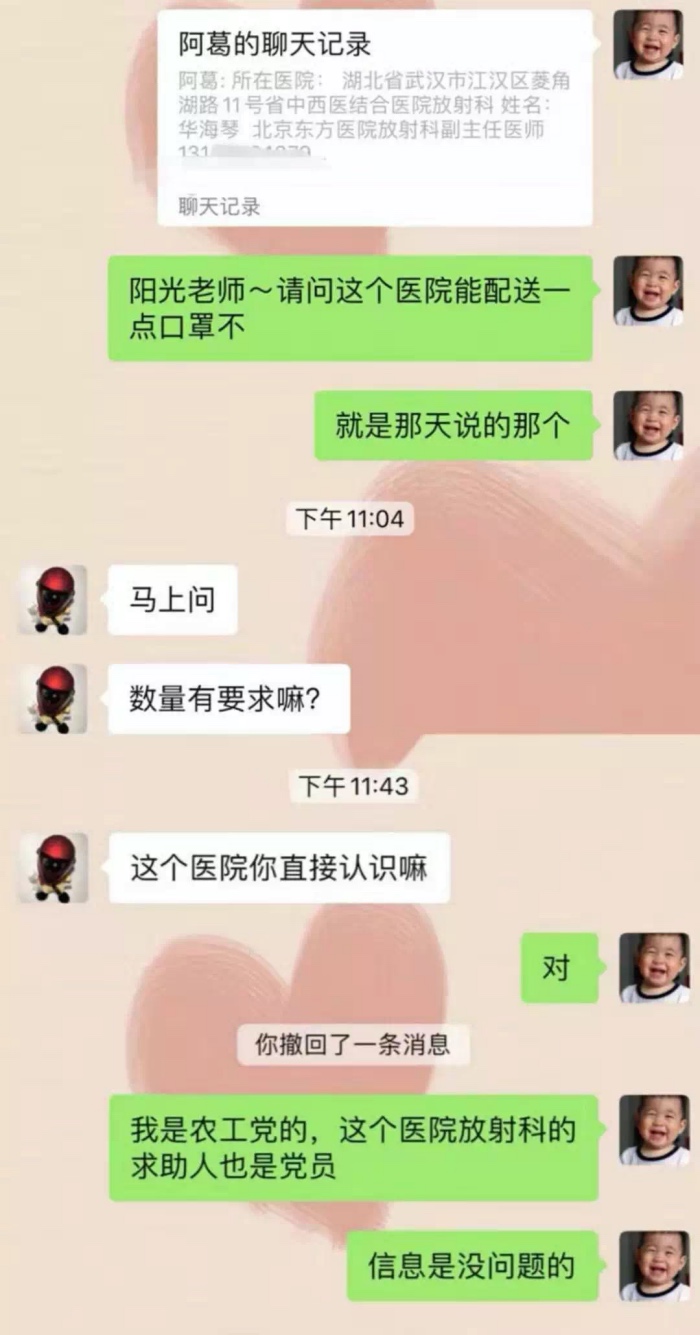Open my avatar next to 就是那天说的那个

648,426
